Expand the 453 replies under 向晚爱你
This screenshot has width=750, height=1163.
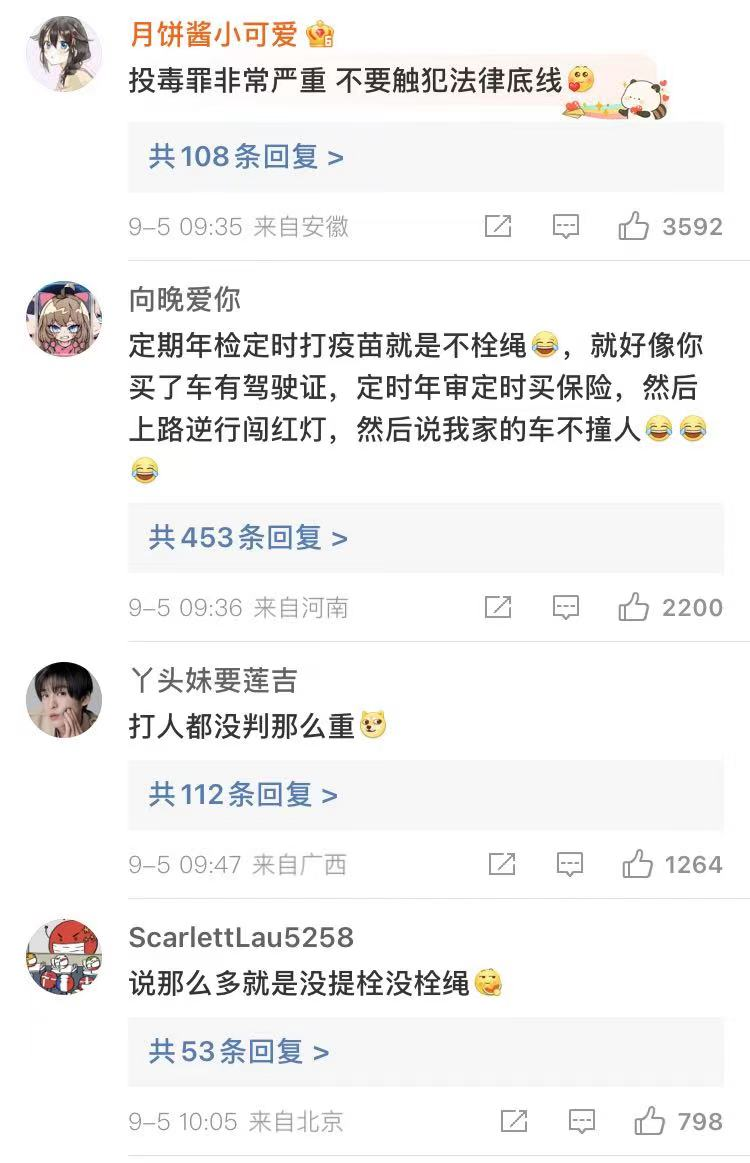click(x=248, y=538)
